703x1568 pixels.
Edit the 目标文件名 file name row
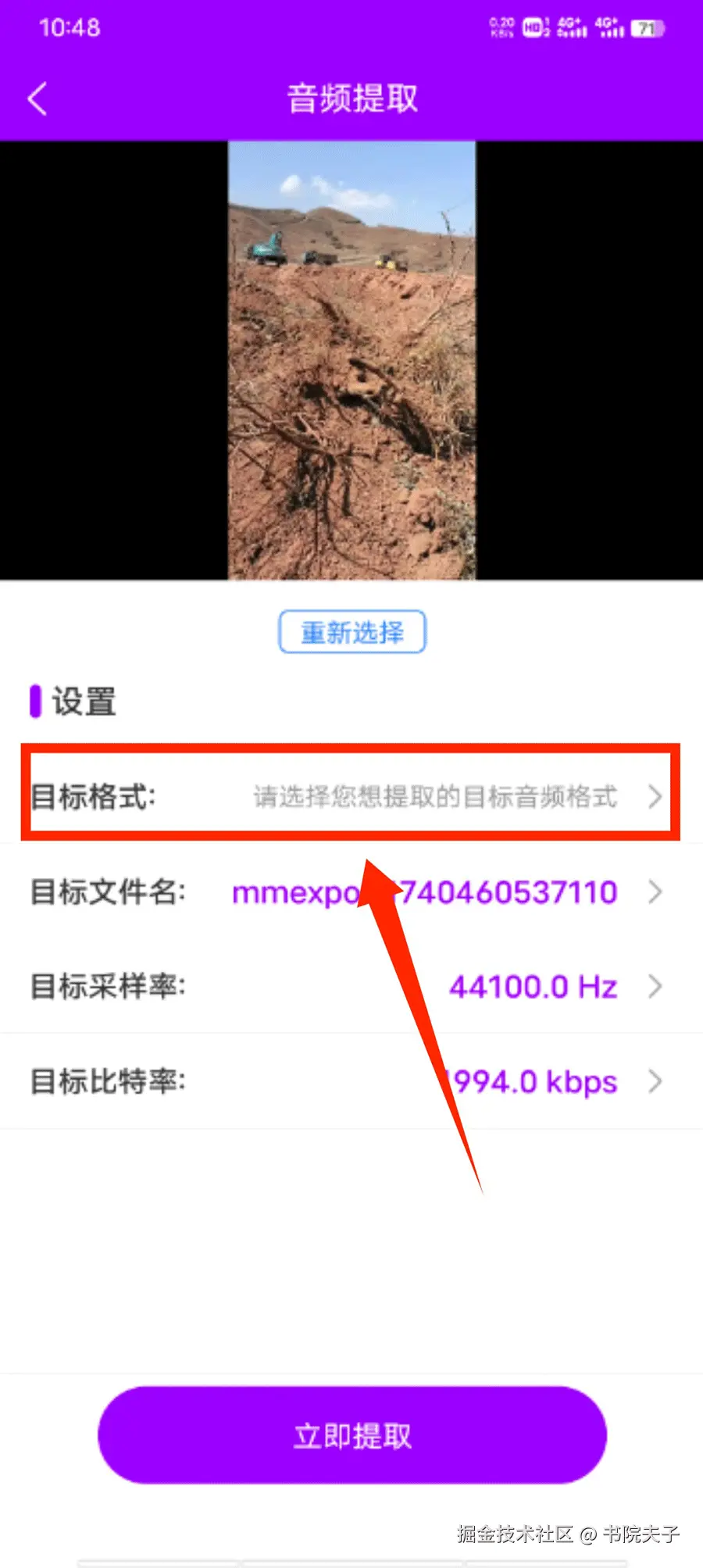(x=351, y=892)
